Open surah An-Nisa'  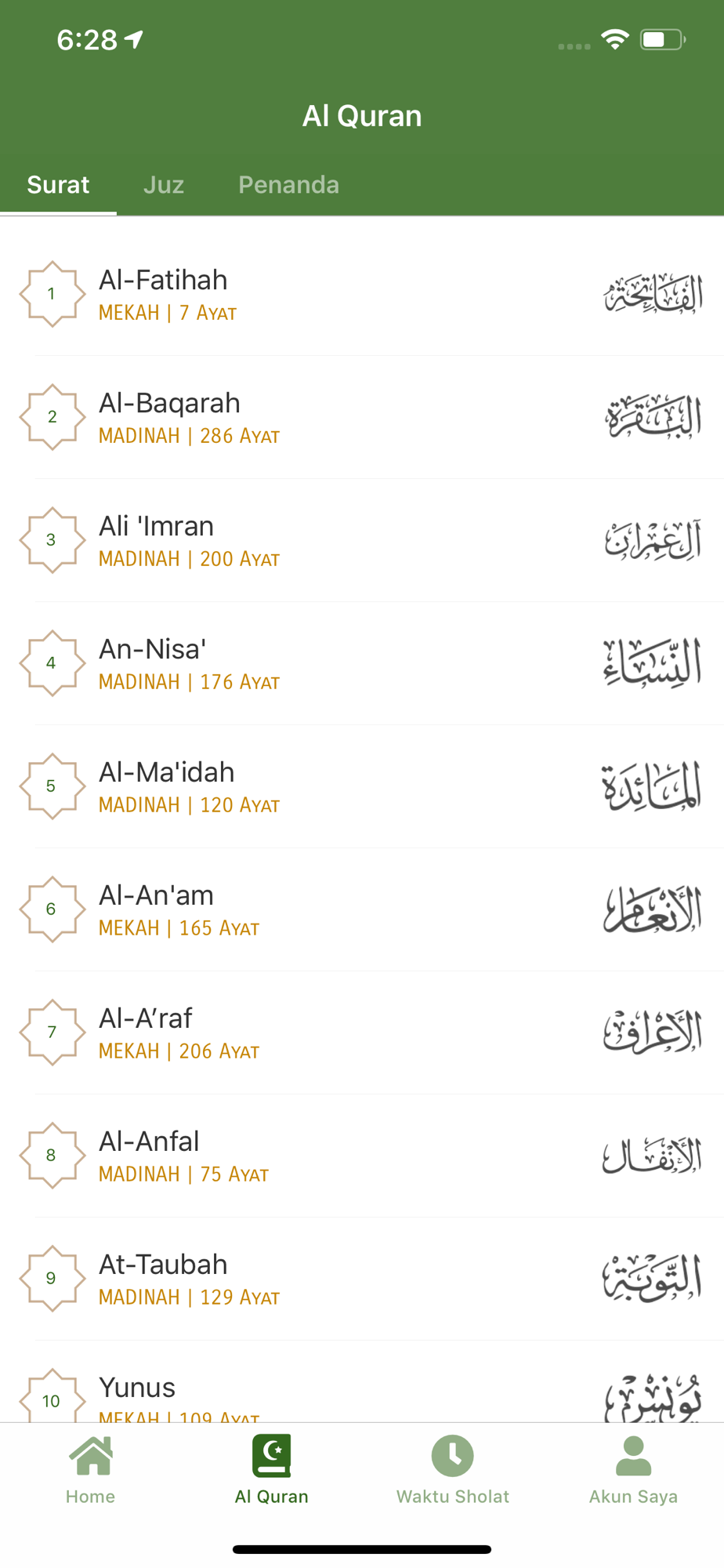pos(362,663)
